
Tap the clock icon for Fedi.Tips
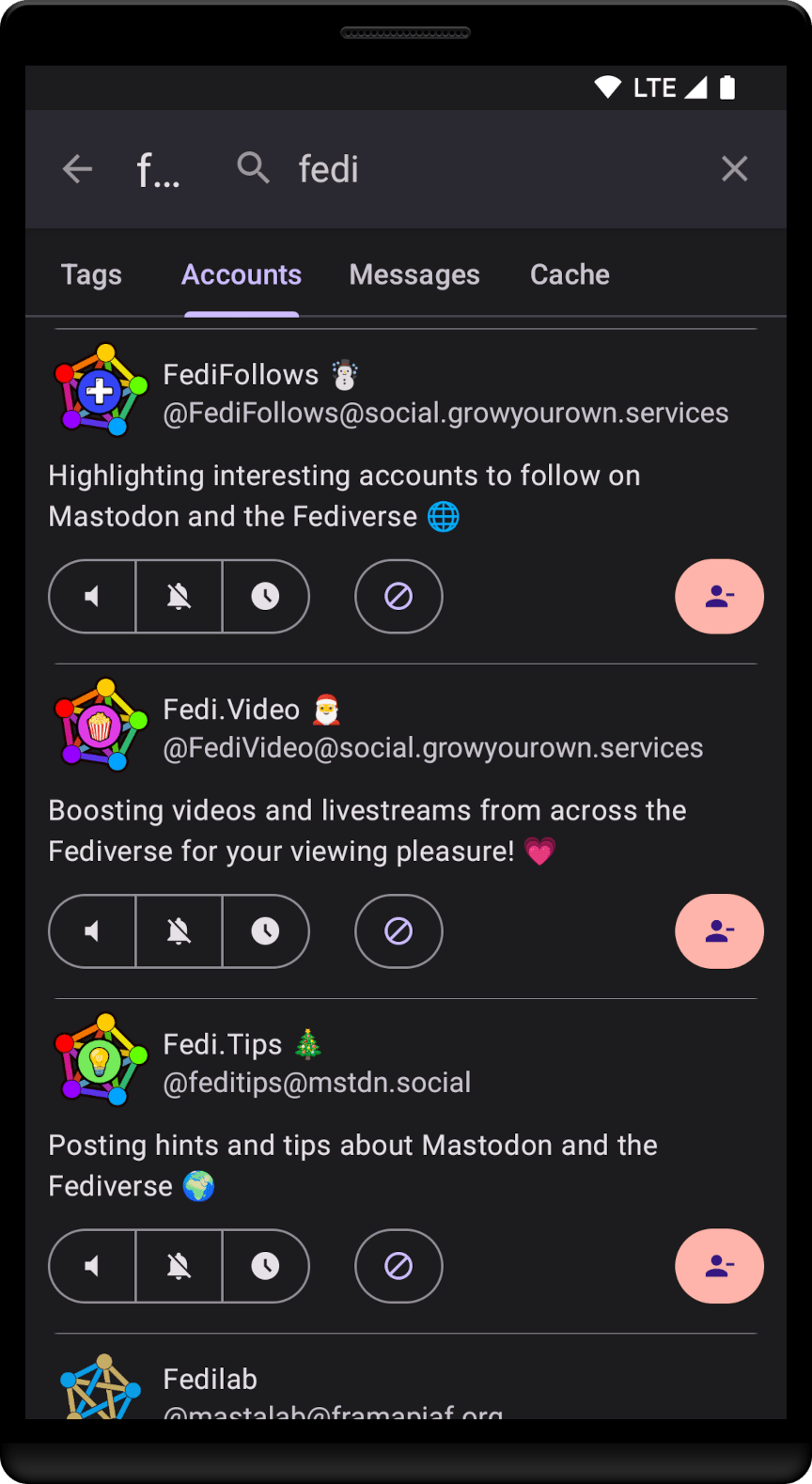[x=265, y=1266]
